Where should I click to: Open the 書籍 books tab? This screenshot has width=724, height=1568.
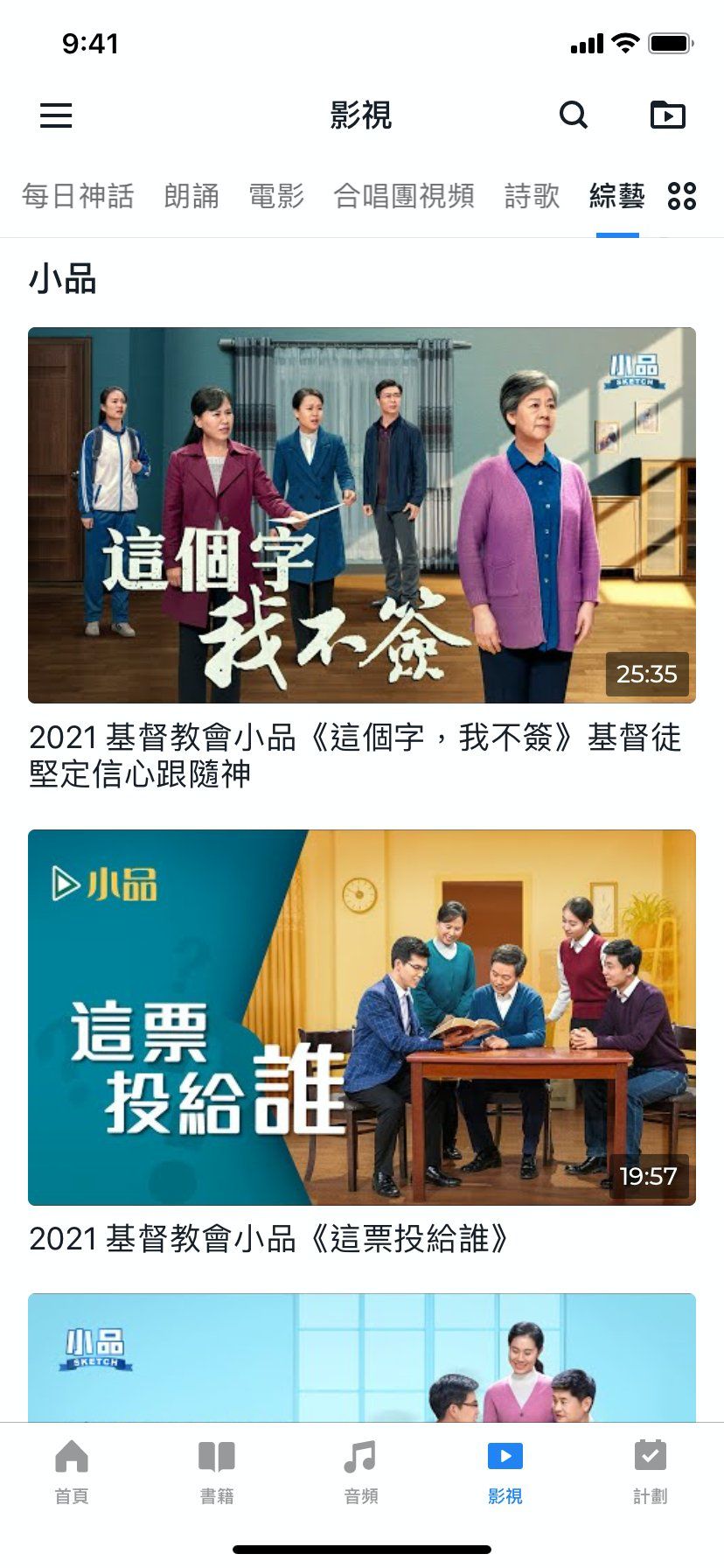coord(217,1472)
